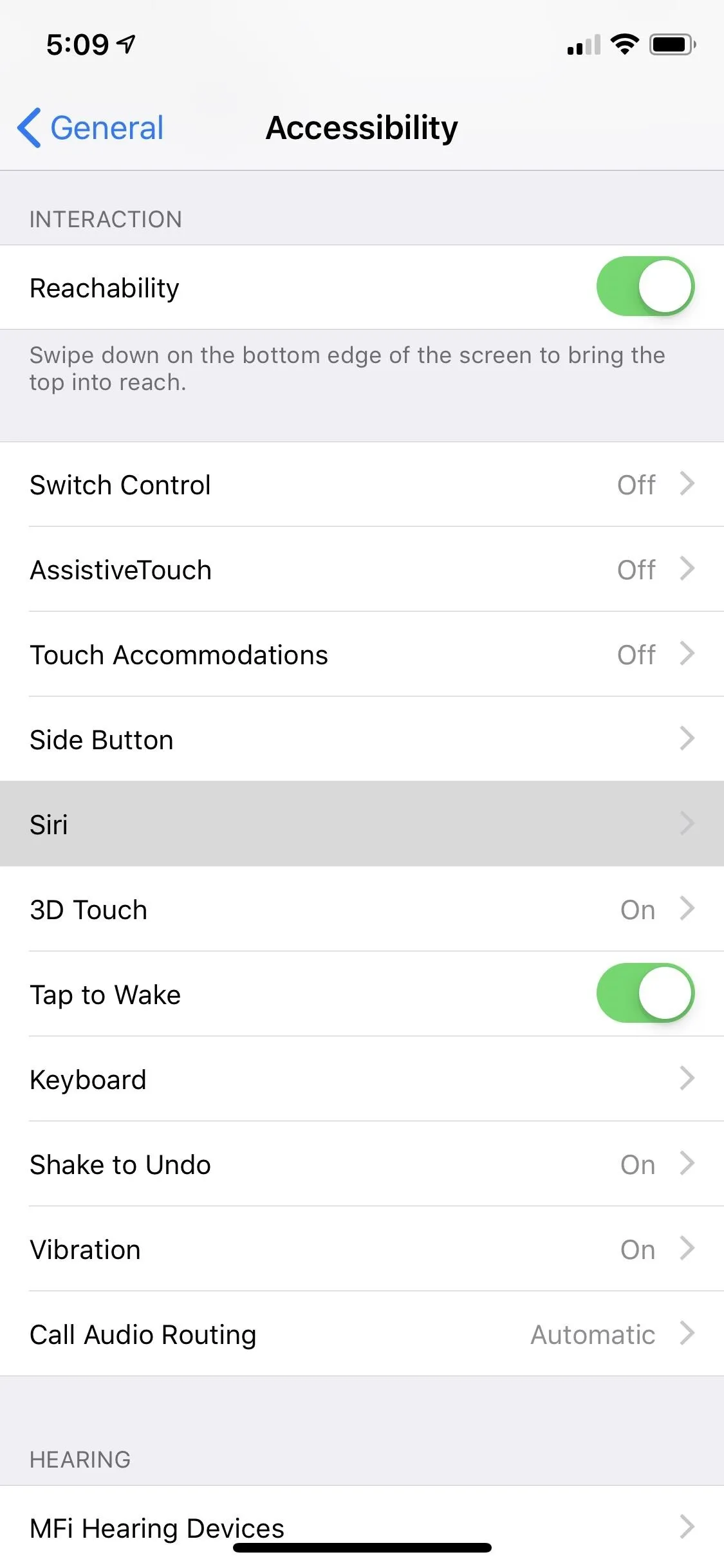Image resolution: width=724 pixels, height=1568 pixels.
Task: Go back to General settings
Action: [91, 127]
